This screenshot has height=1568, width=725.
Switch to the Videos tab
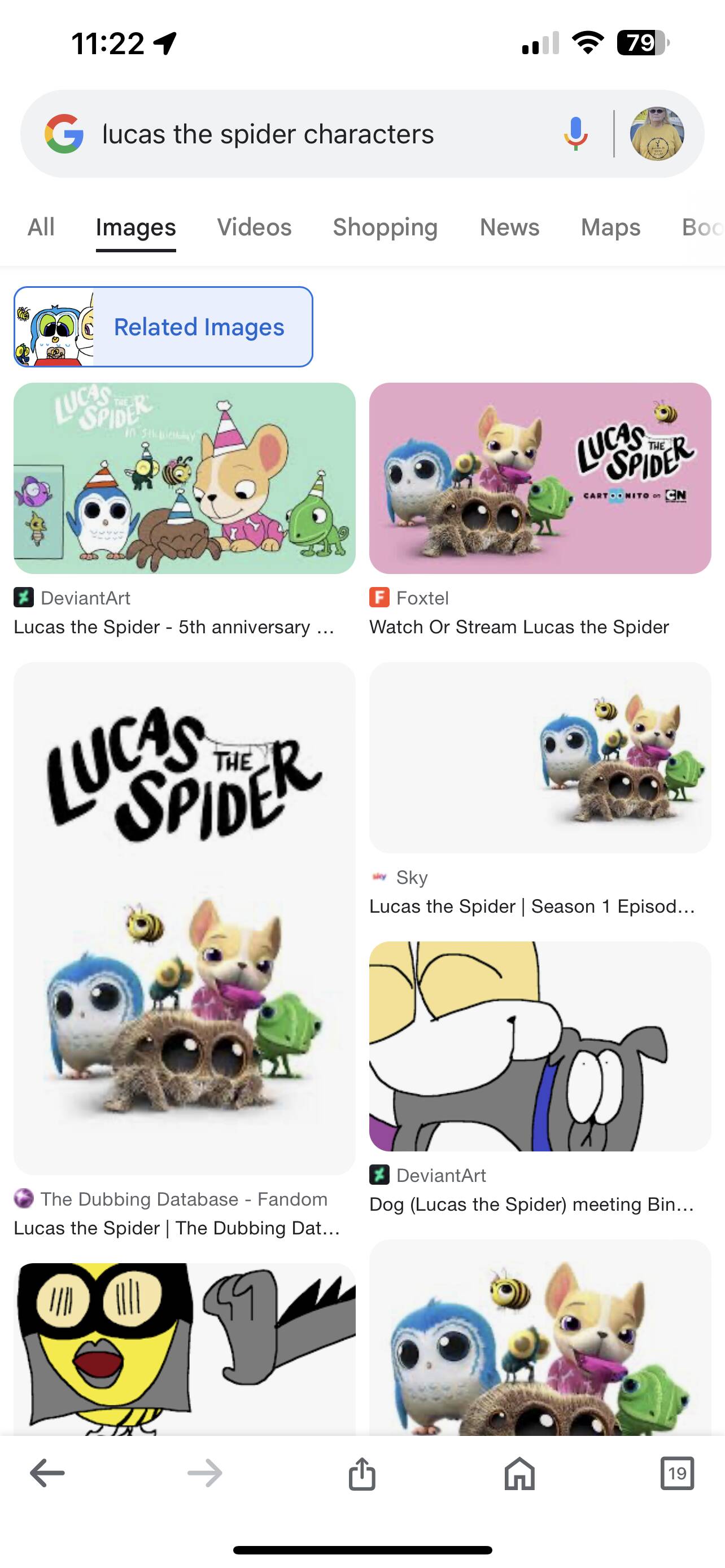(x=255, y=227)
